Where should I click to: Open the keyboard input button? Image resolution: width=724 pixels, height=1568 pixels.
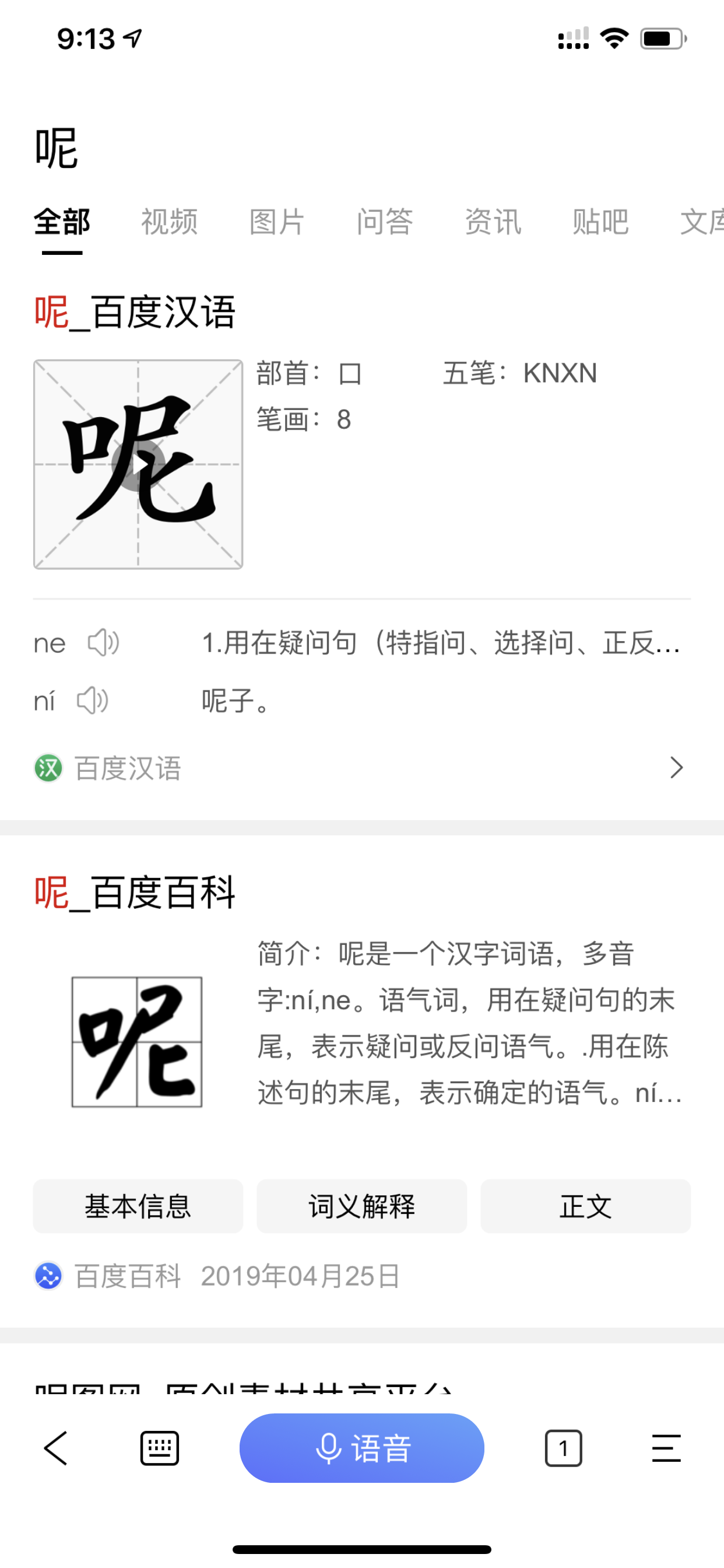tap(159, 1447)
